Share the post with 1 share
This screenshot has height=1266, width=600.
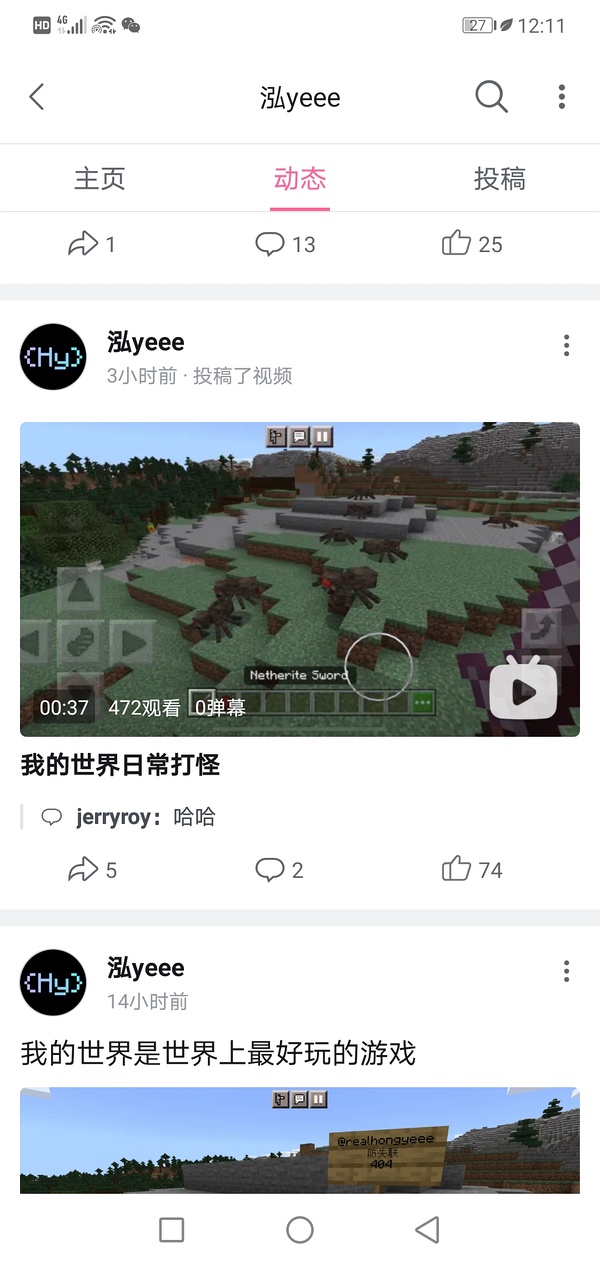[91, 244]
